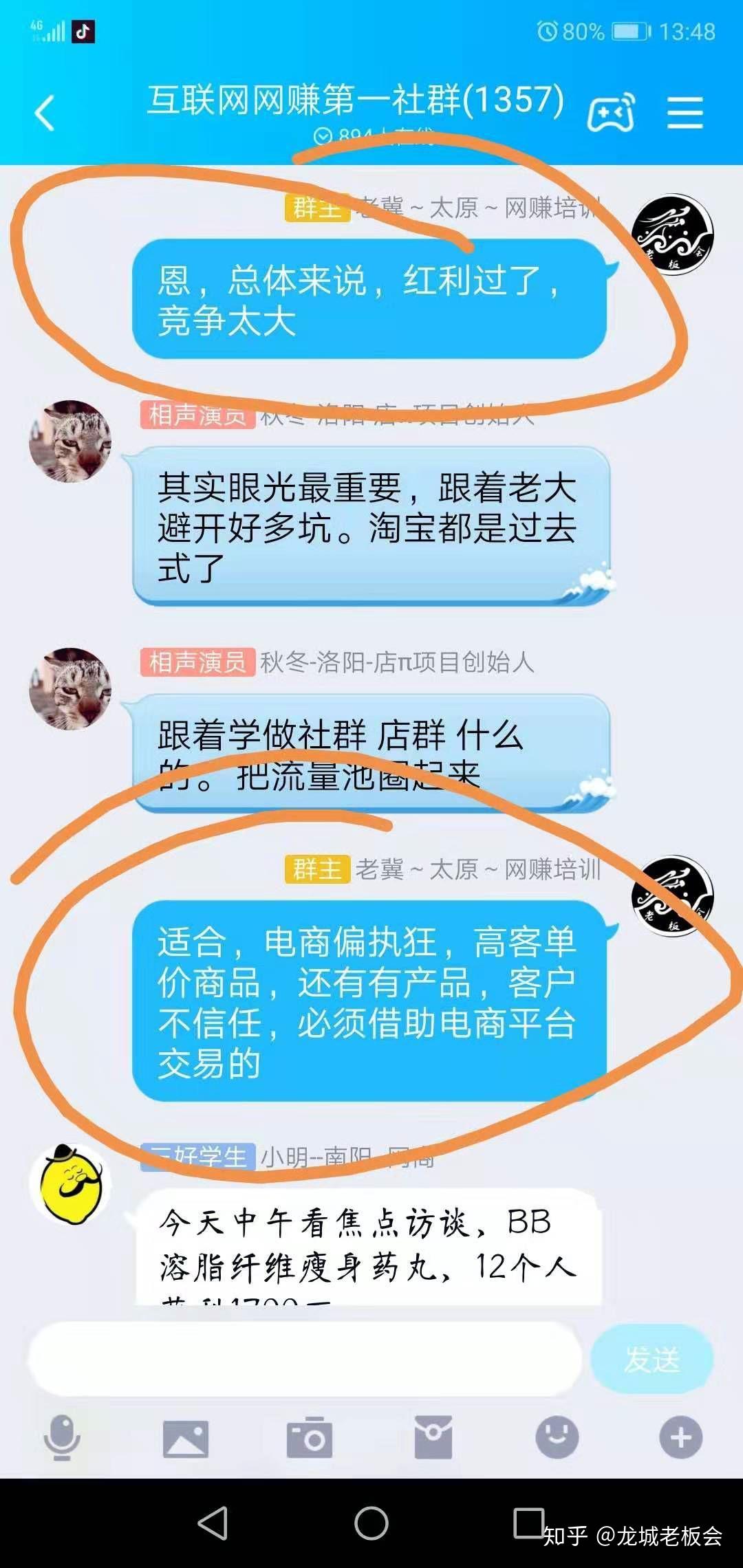Tap the system back triangle button
Screen dimensions: 743x1568
click(213, 1523)
